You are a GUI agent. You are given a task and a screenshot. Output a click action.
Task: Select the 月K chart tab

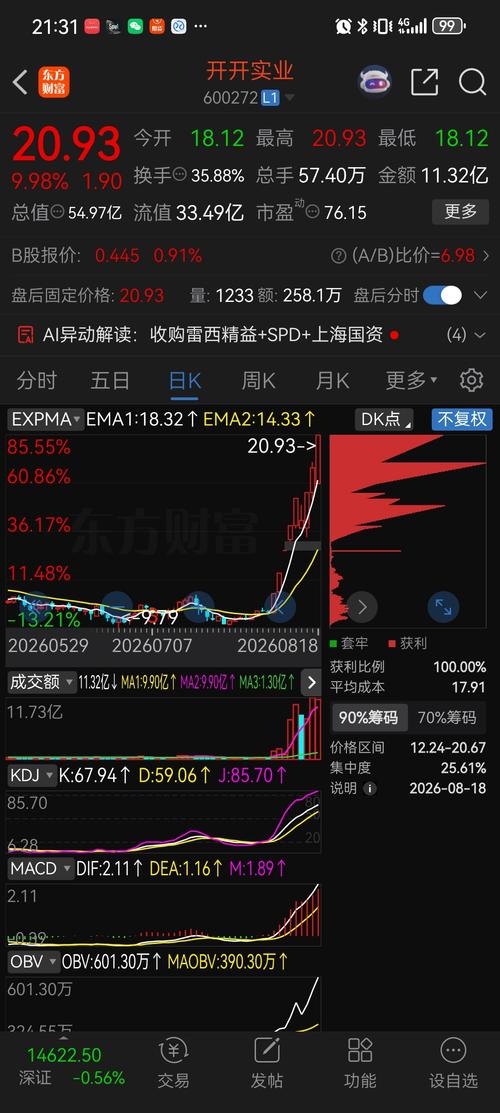pyautogui.click(x=332, y=380)
